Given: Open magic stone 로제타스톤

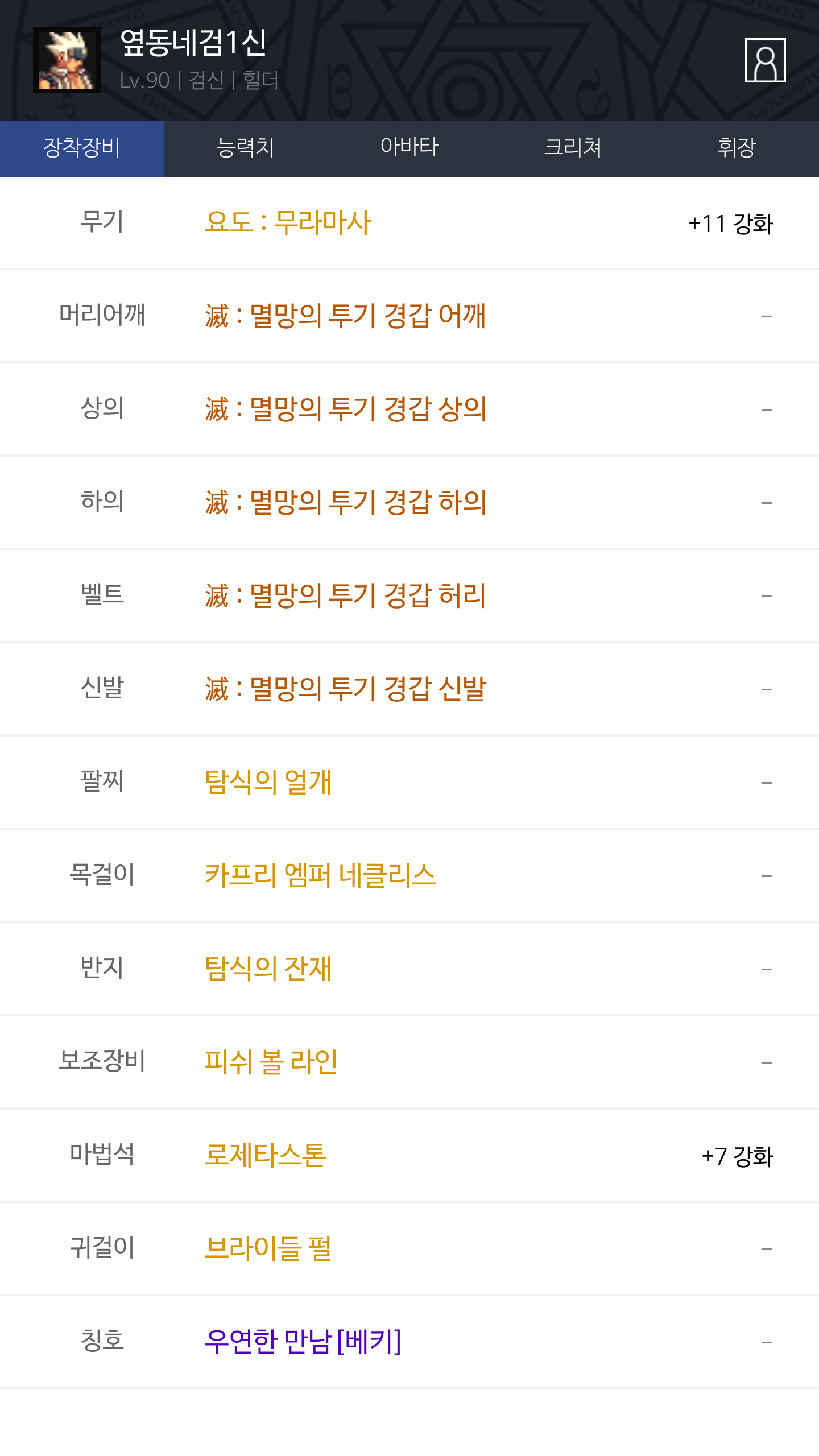Looking at the screenshot, I should (x=266, y=1155).
